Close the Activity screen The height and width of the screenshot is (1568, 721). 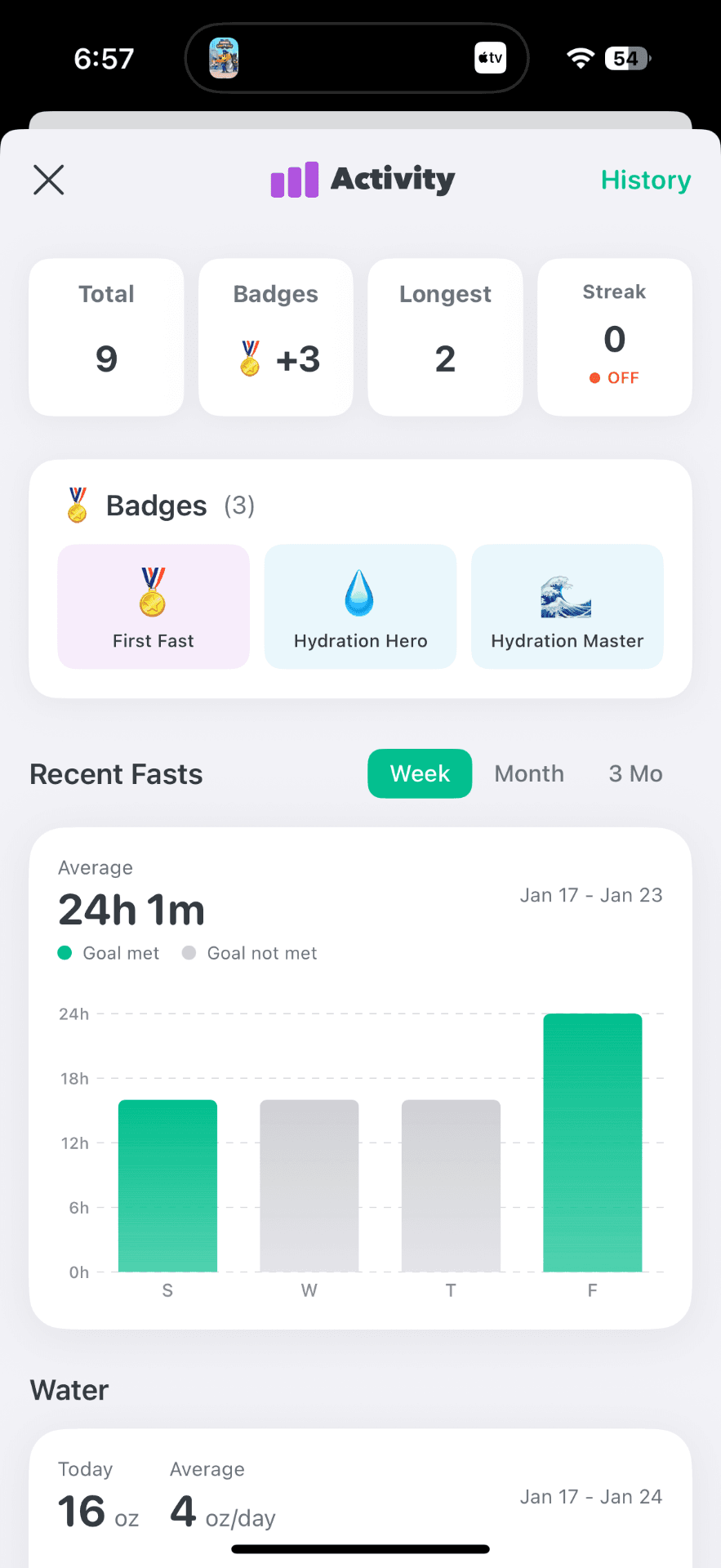click(x=48, y=180)
